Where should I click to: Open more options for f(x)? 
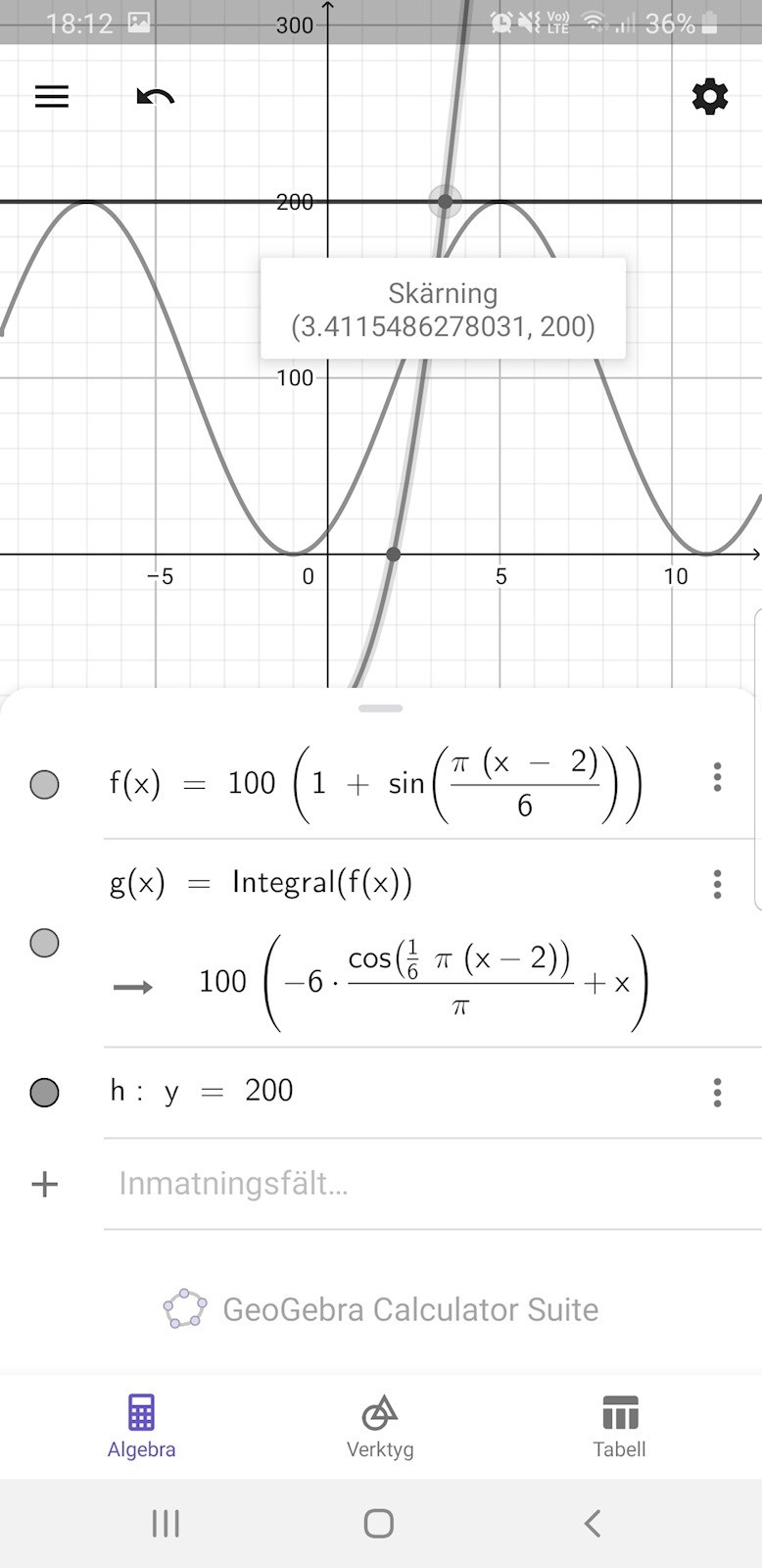[x=717, y=777]
